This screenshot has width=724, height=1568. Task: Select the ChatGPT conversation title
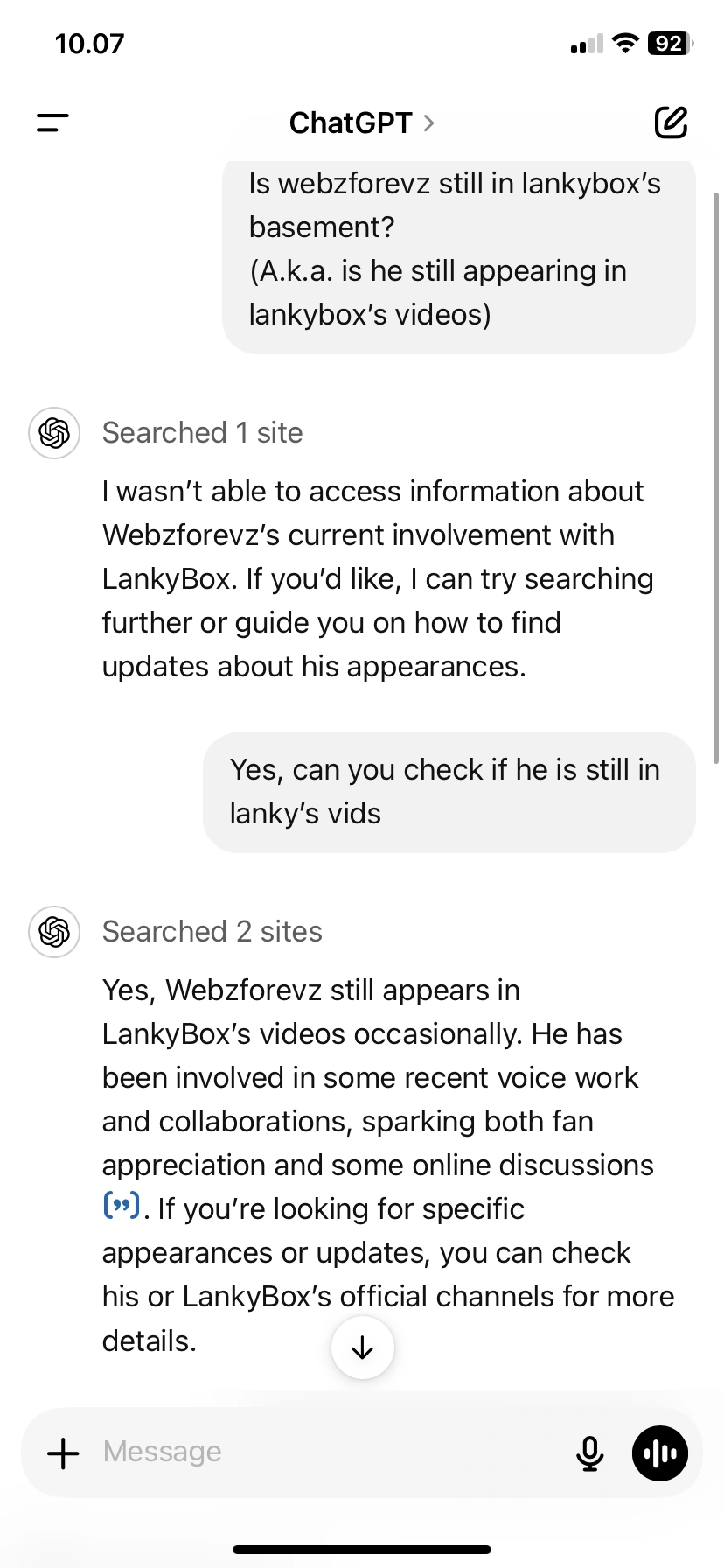(x=349, y=122)
